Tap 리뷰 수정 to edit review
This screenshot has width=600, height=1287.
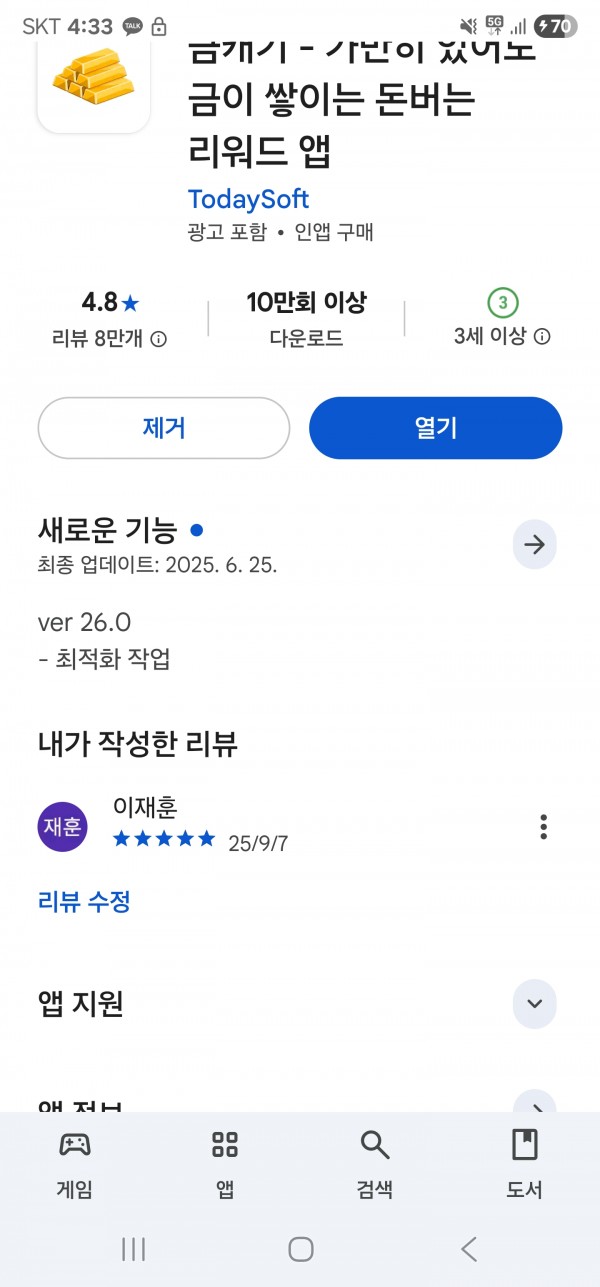tap(84, 901)
